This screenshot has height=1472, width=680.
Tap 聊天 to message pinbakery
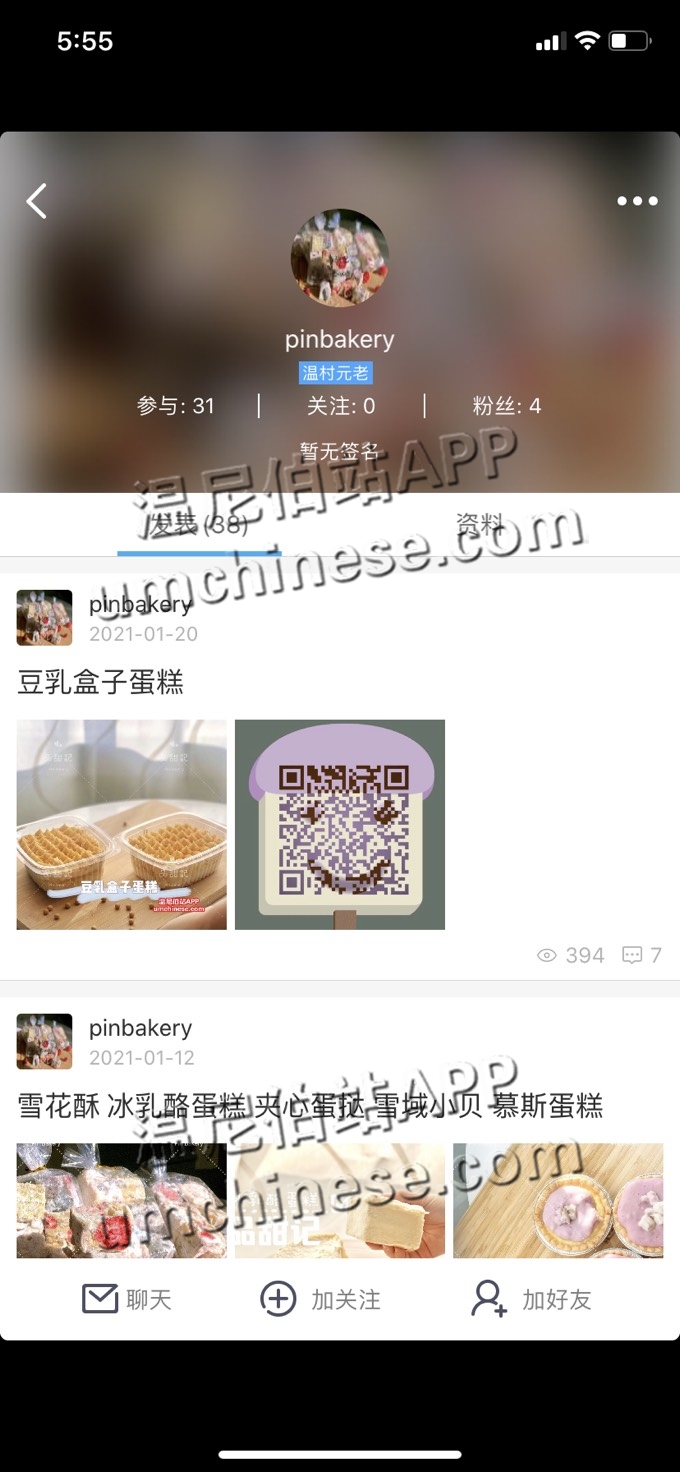[x=127, y=1299]
